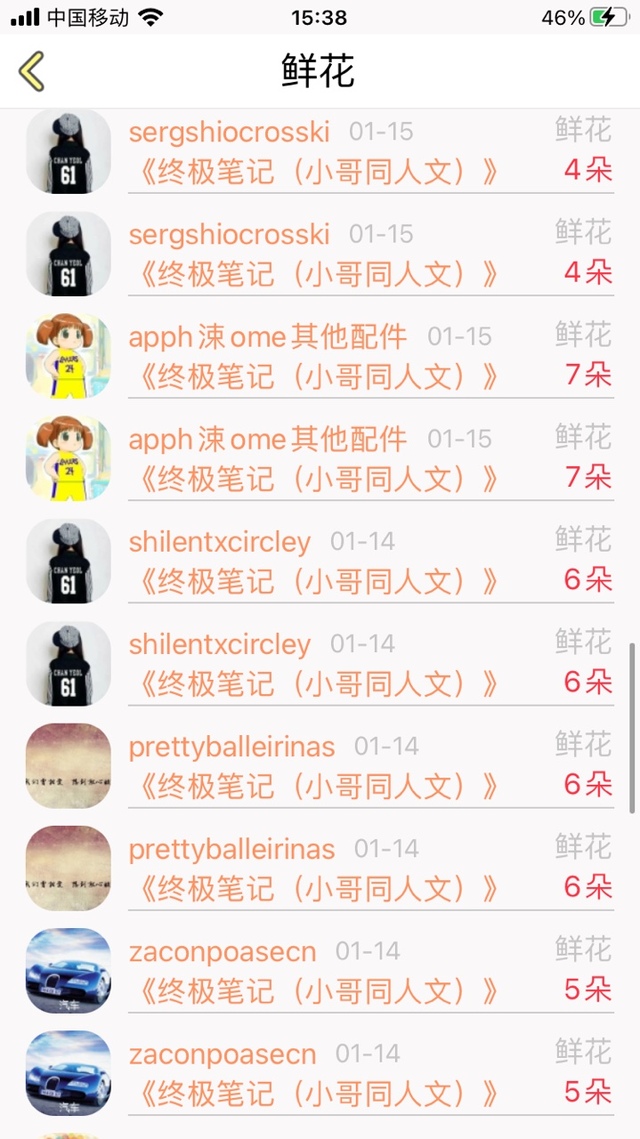This screenshot has height=1139, width=640.
Task: Go back from the 鲜花 page
Action: click(32, 72)
